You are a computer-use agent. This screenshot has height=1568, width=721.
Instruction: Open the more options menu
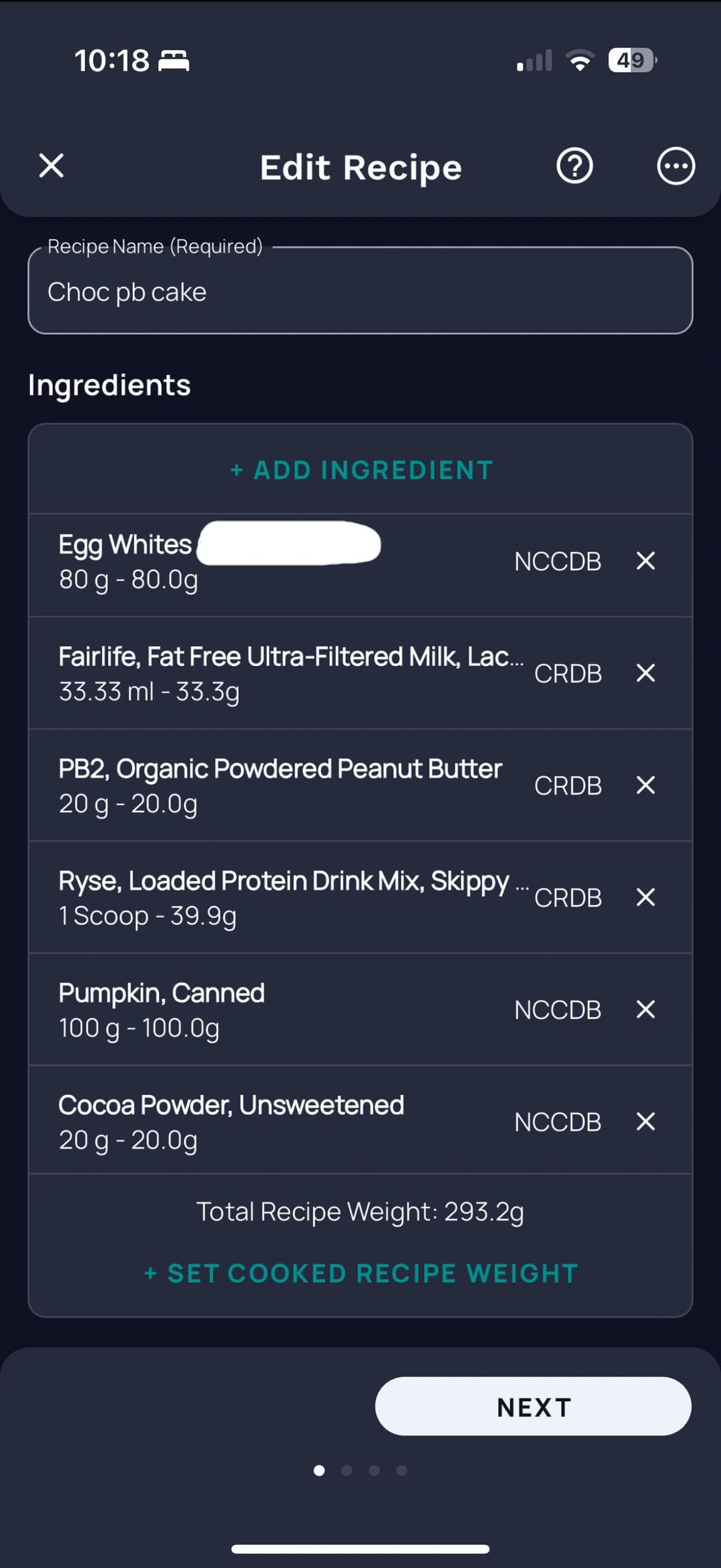click(x=676, y=165)
